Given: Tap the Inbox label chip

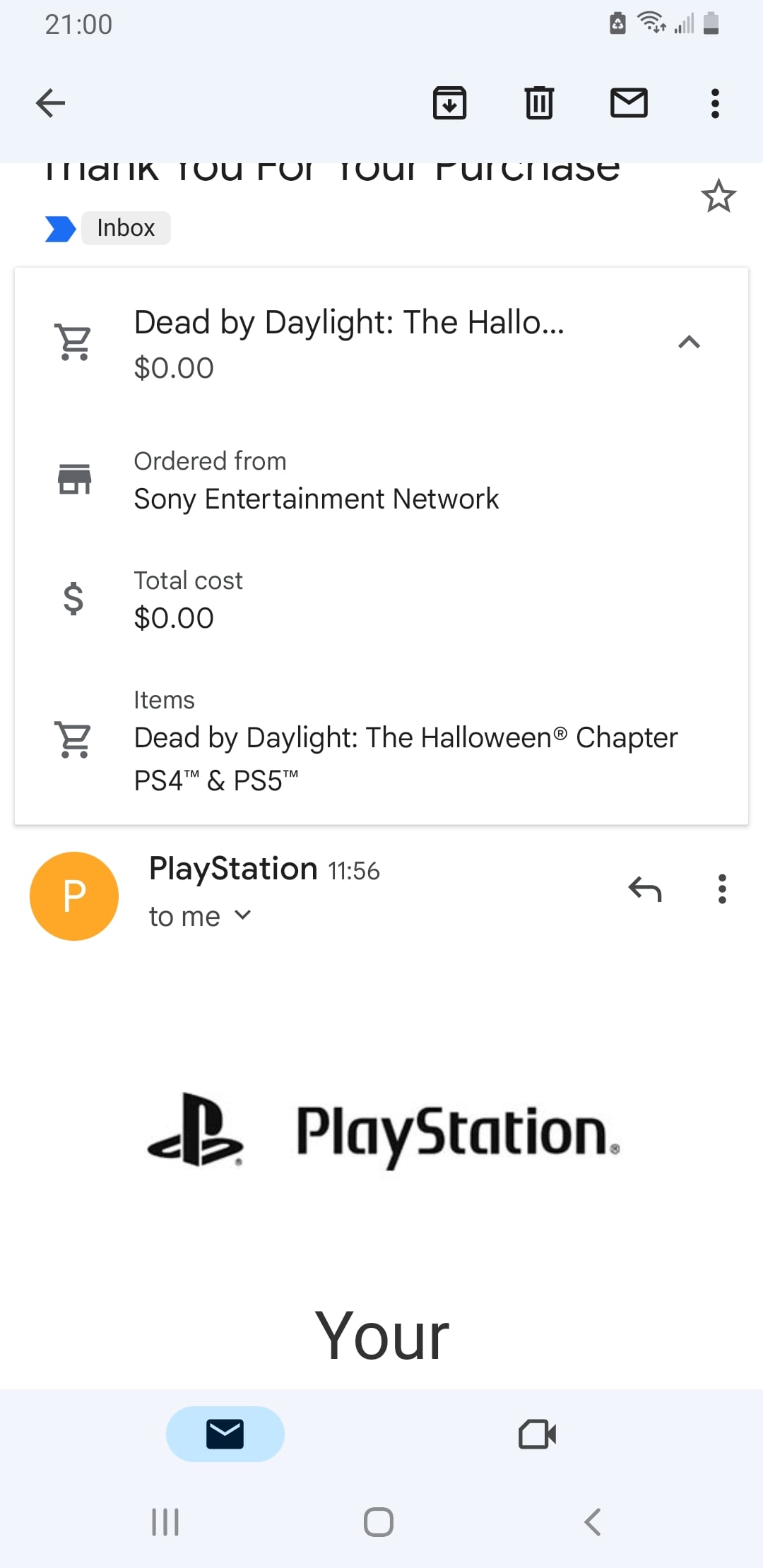Looking at the screenshot, I should click(x=126, y=228).
